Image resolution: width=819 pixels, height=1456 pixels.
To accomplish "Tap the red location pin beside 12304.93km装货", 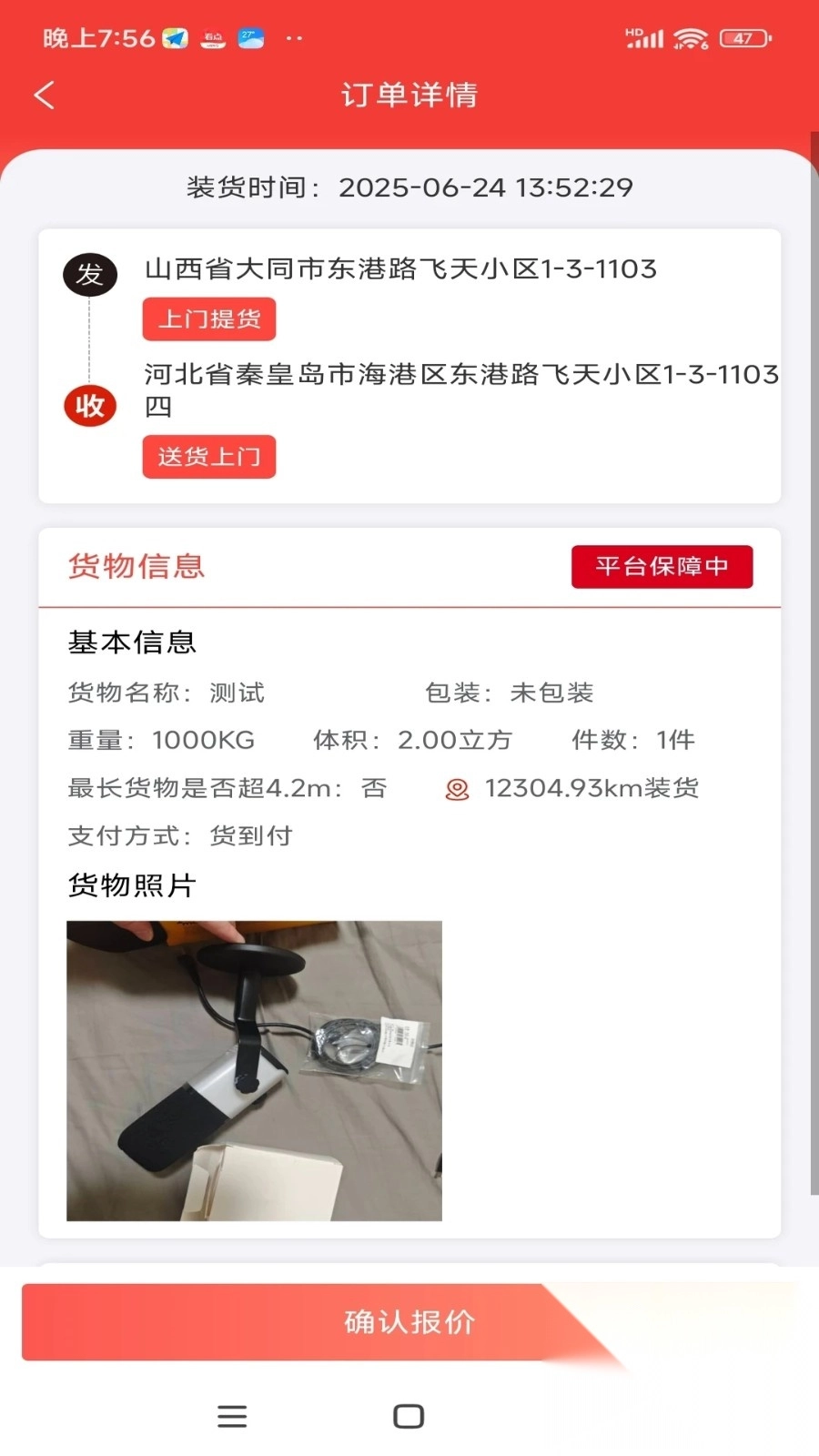I will tap(457, 788).
